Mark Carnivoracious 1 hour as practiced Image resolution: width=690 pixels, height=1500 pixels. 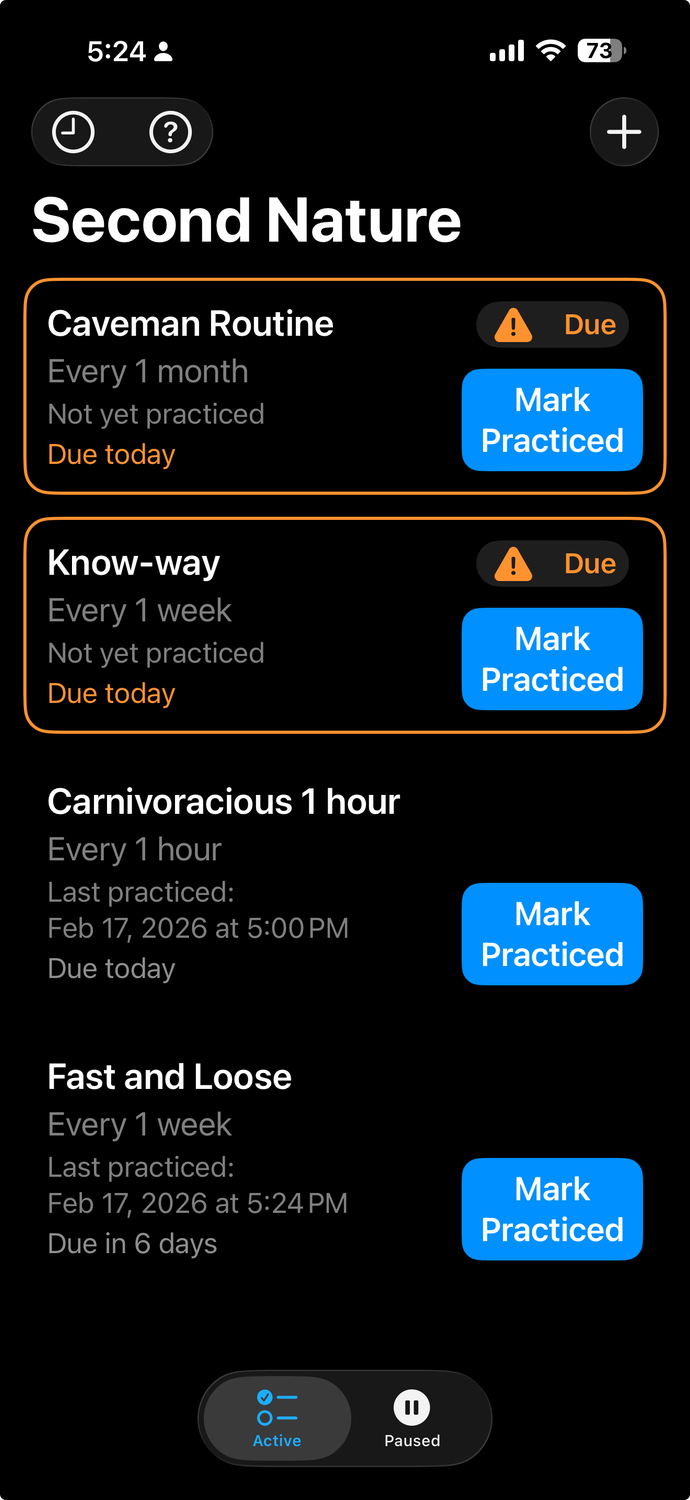552,934
